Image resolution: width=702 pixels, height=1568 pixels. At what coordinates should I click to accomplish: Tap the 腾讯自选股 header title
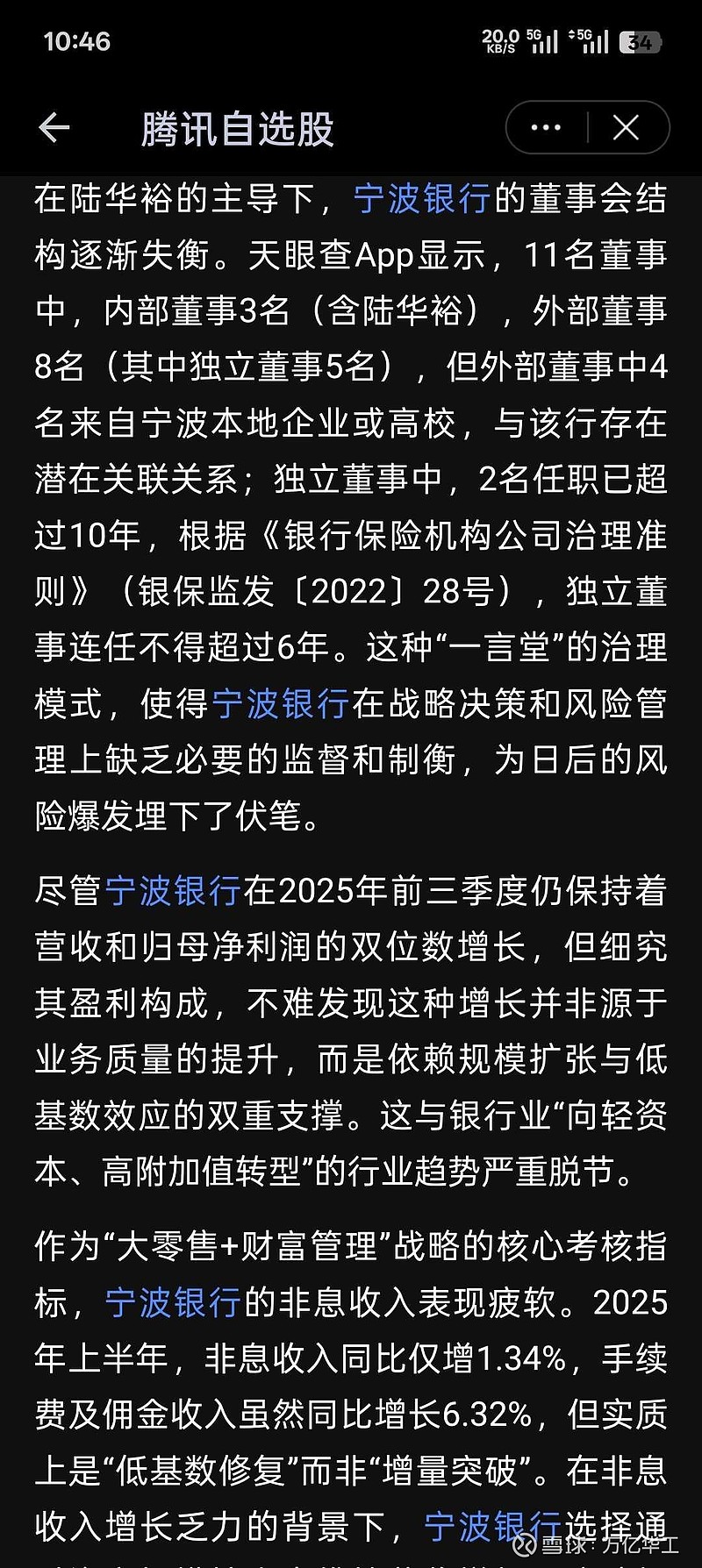237,126
